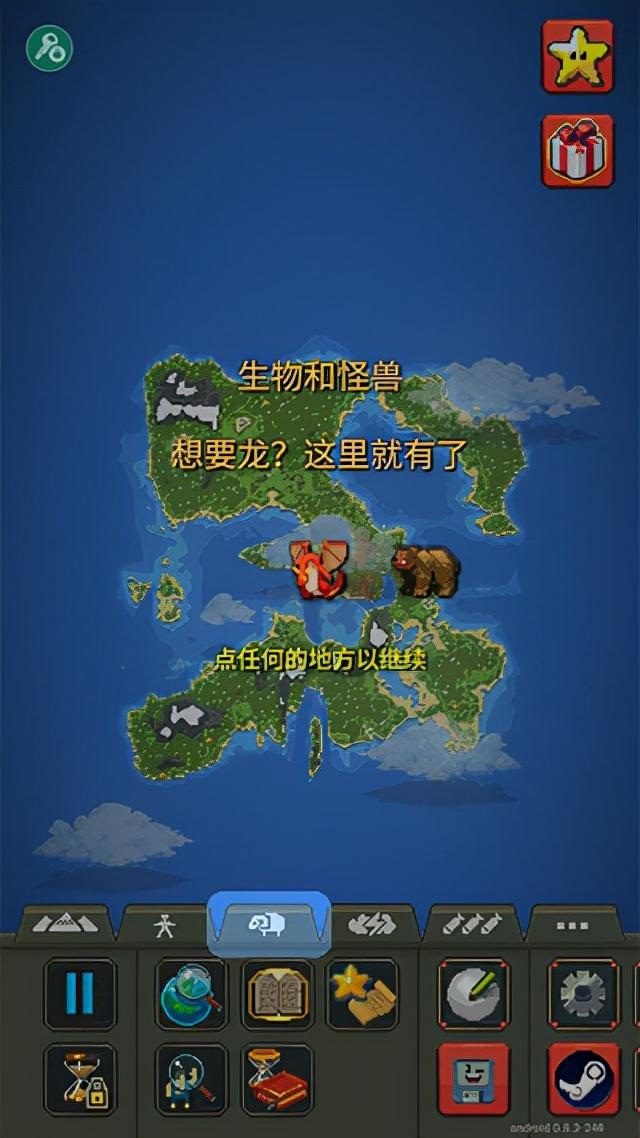This screenshot has width=640, height=1138.
Task: Open the star handshake button
Action: click(362, 993)
